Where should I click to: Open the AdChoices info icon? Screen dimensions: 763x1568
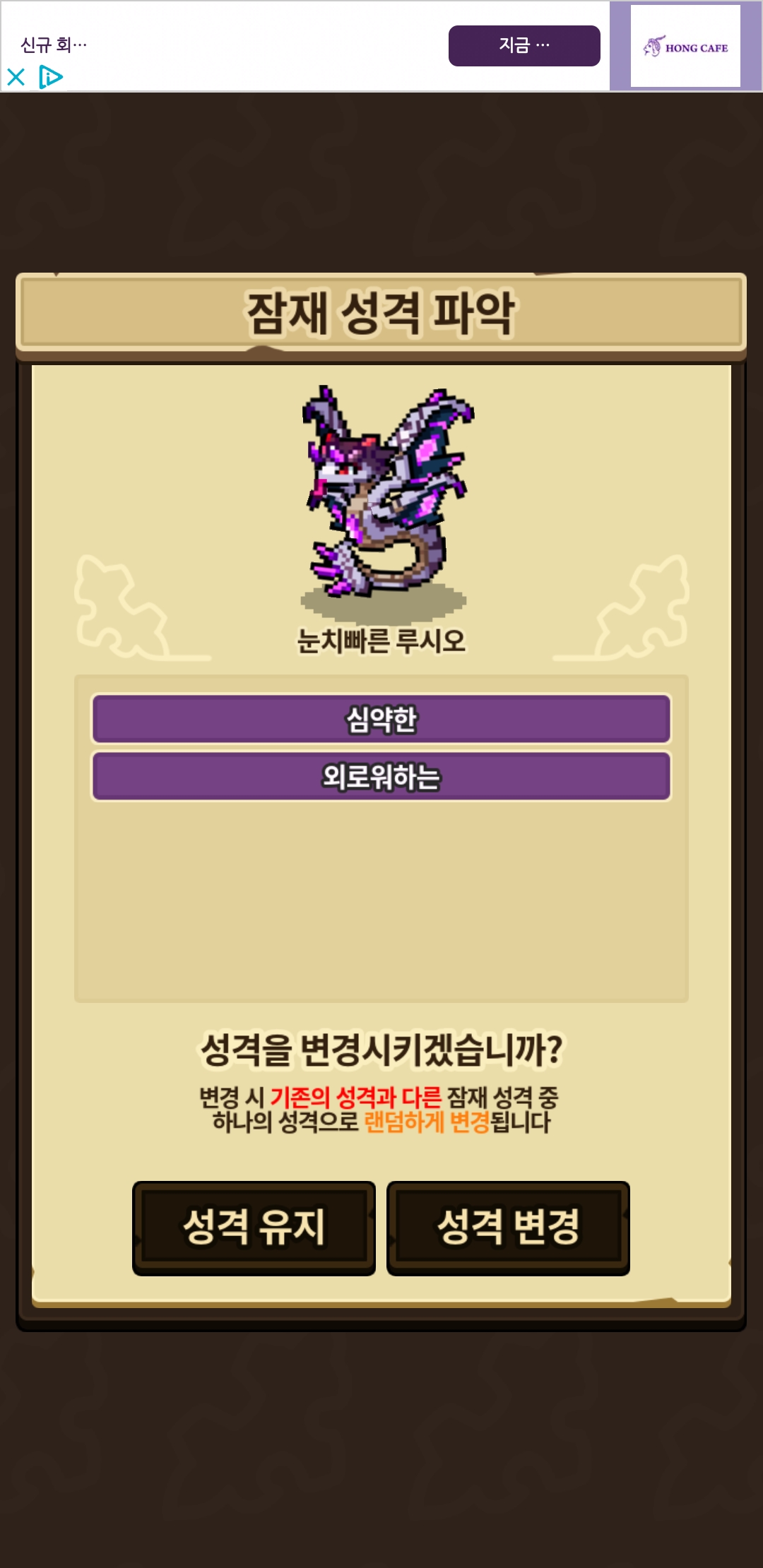click(51, 77)
